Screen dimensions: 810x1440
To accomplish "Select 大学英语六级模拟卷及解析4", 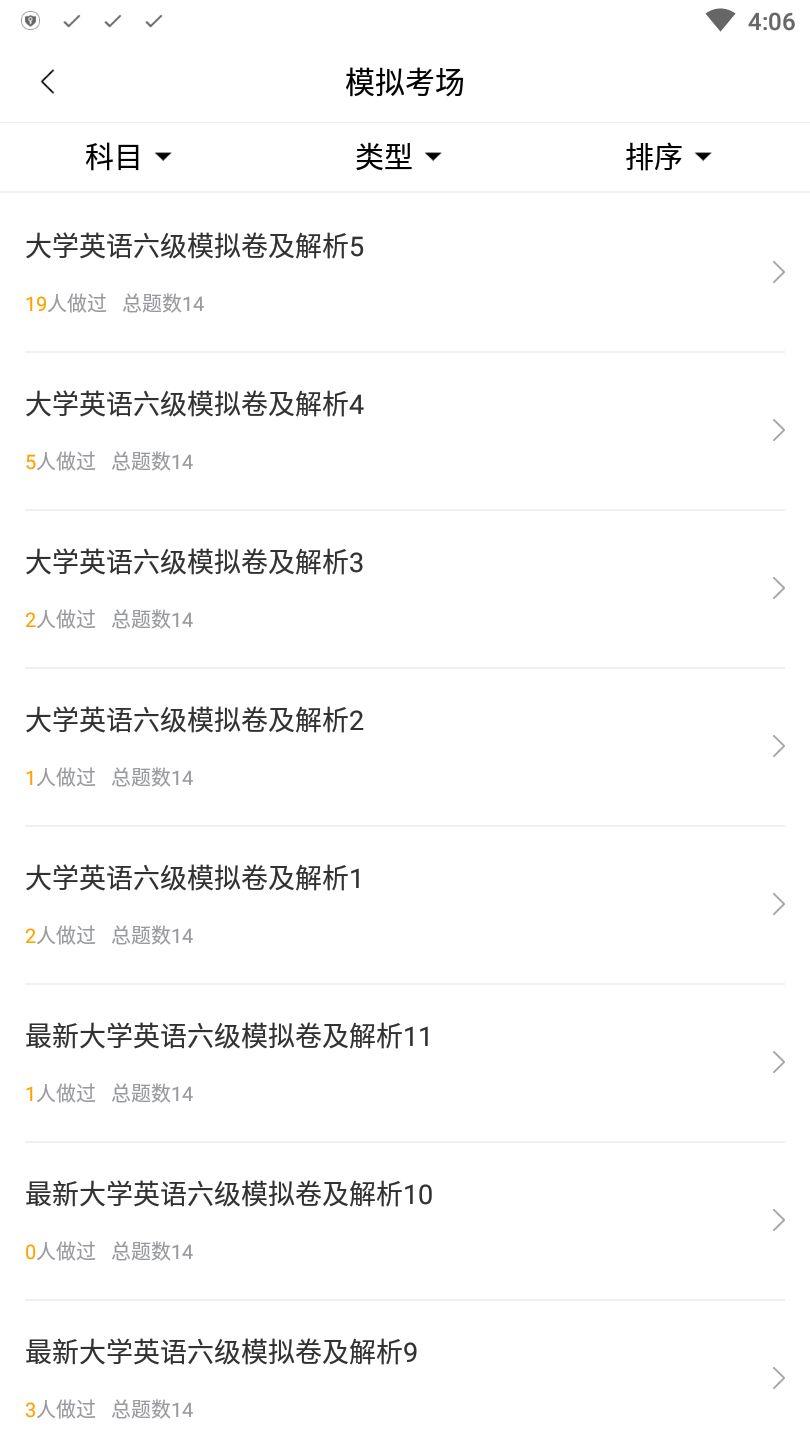I will 404,430.
